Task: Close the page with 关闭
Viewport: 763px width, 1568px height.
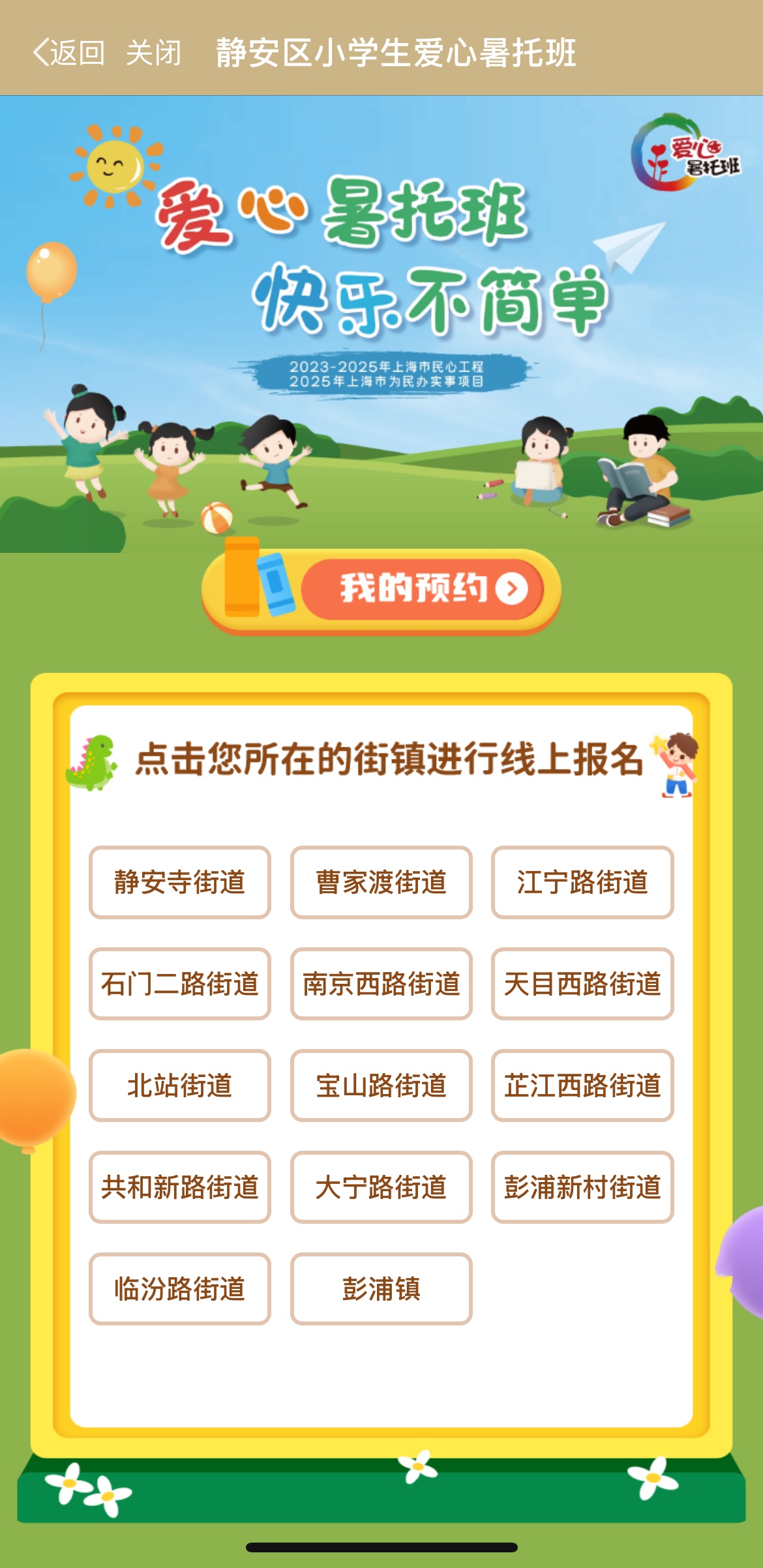Action: tap(153, 53)
